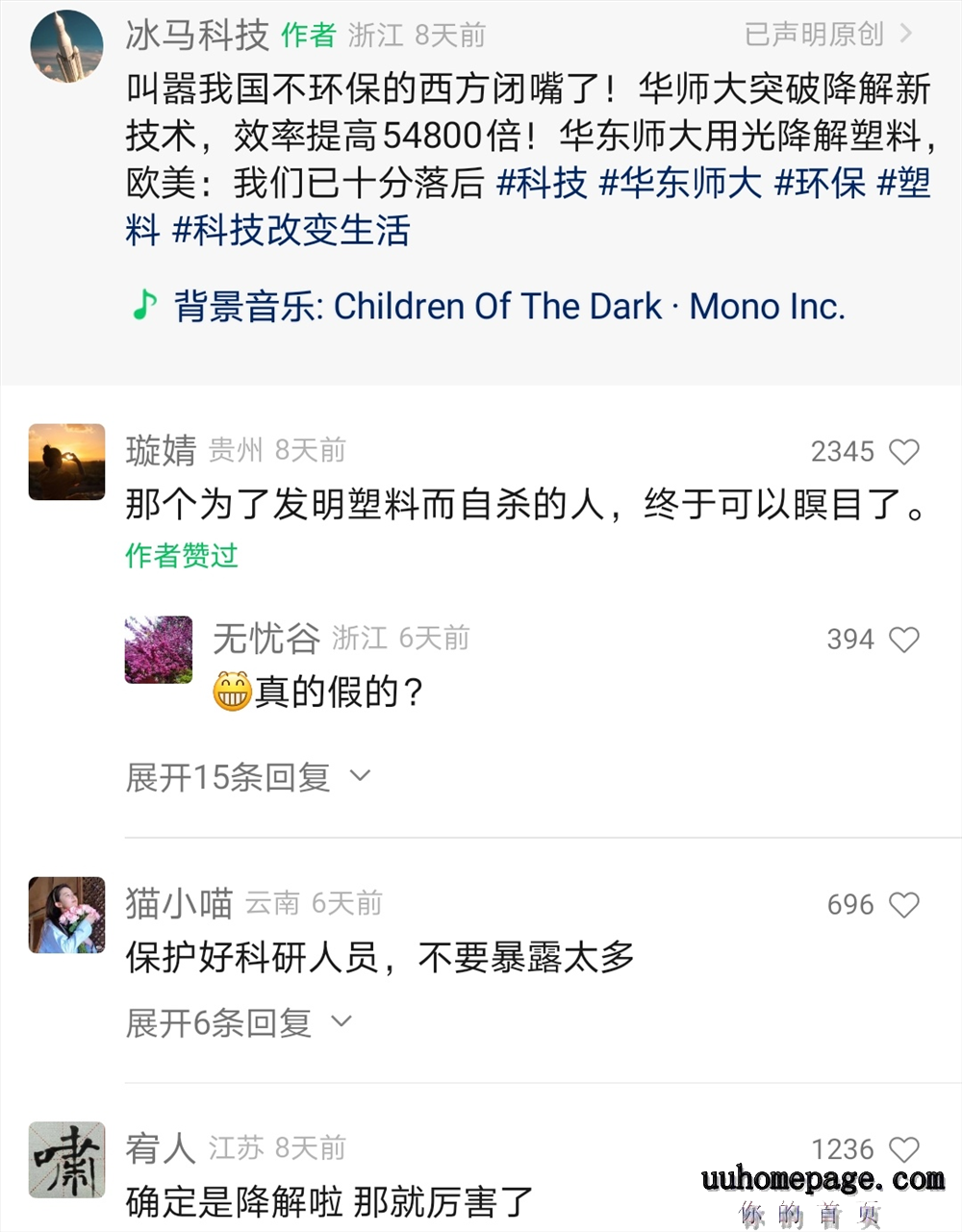Screen dimensions: 962x1232
Task: View 猫小喵's profile avatar
Action: tap(66, 915)
